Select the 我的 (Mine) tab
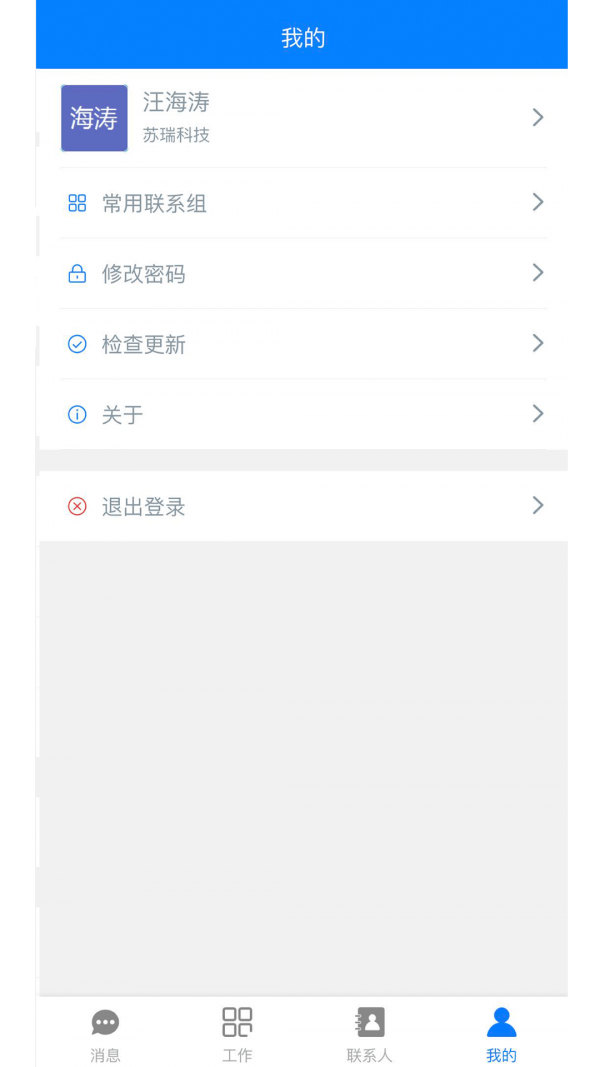The image size is (600, 1067). pyautogui.click(x=501, y=1034)
